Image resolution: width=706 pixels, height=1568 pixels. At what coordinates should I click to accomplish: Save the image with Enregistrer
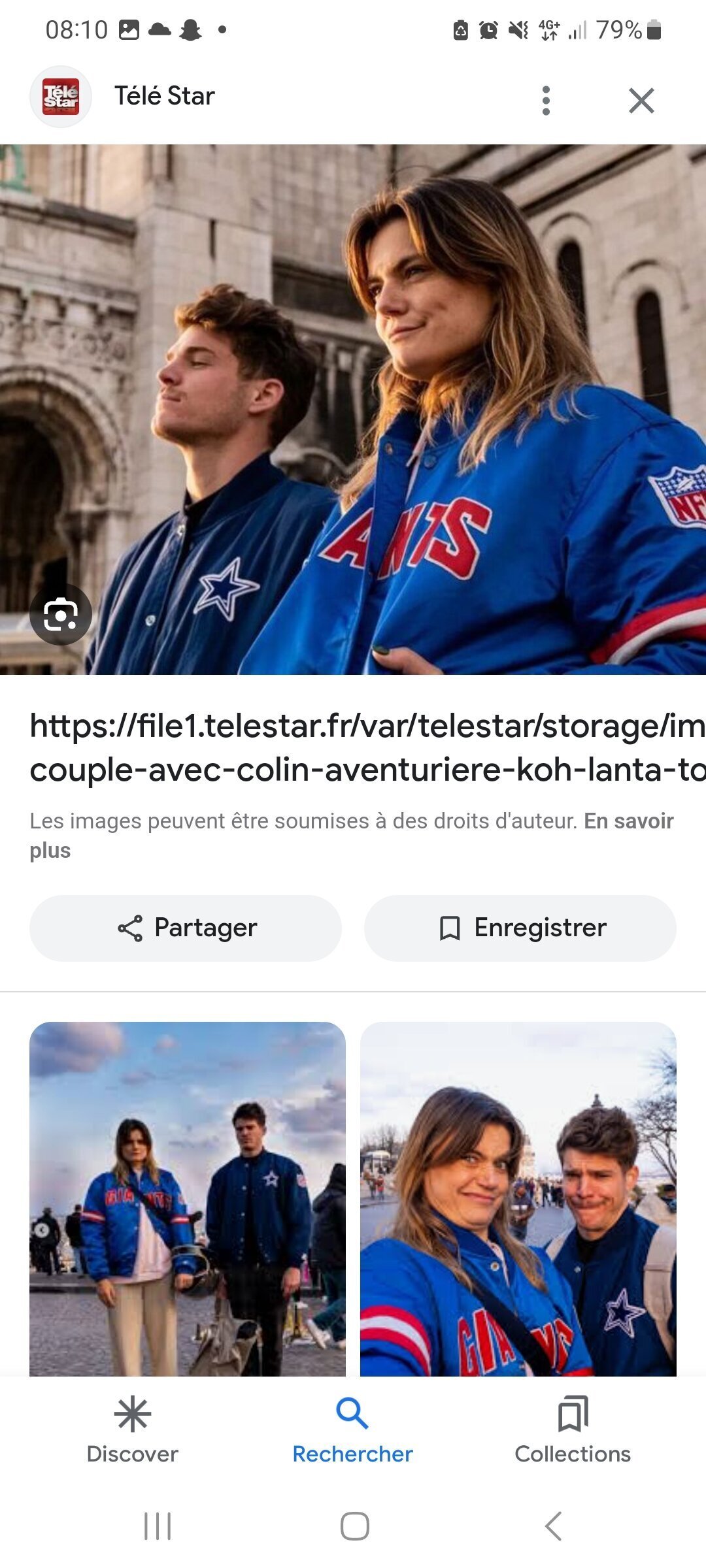[x=520, y=928]
